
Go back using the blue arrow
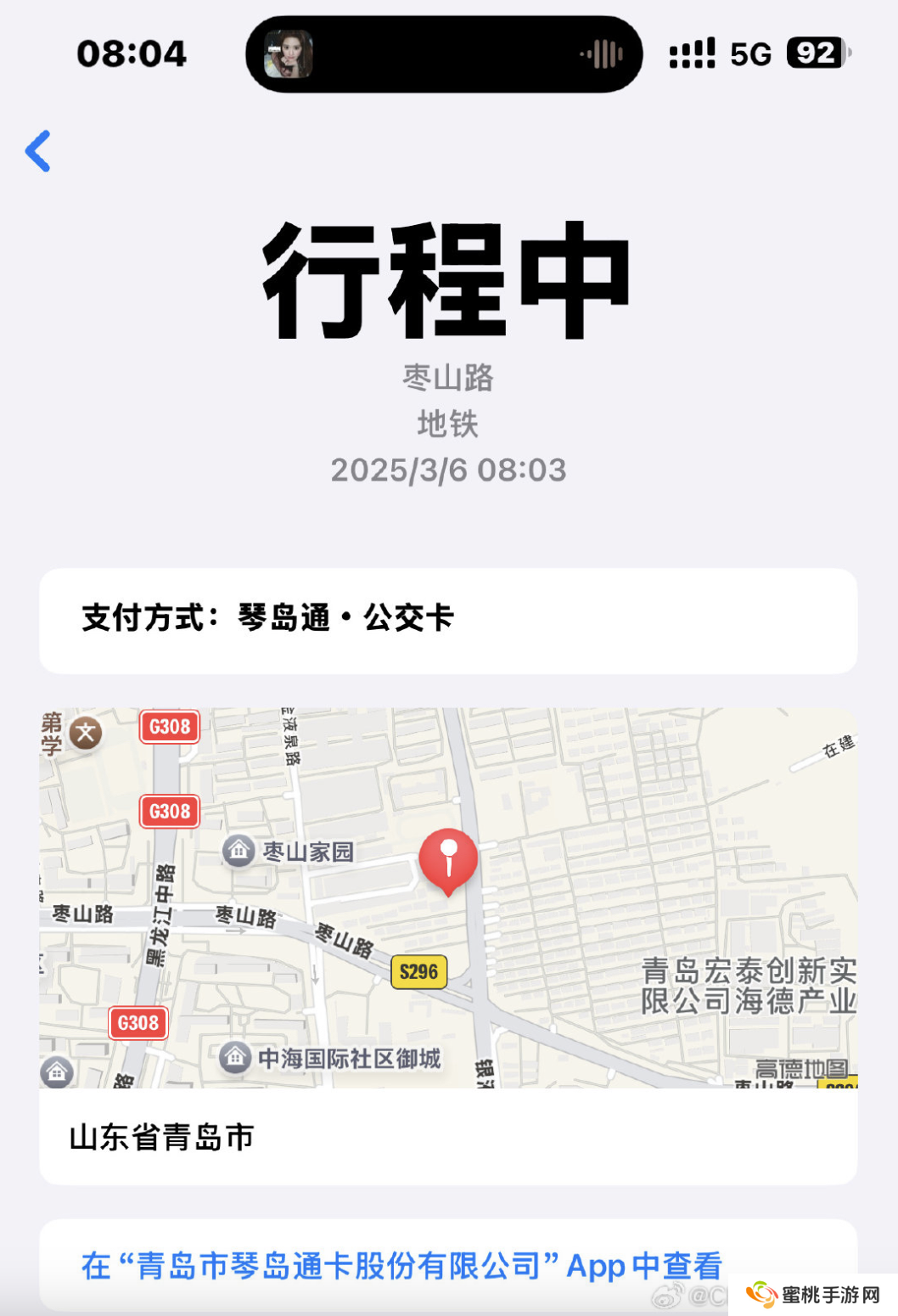[39, 151]
